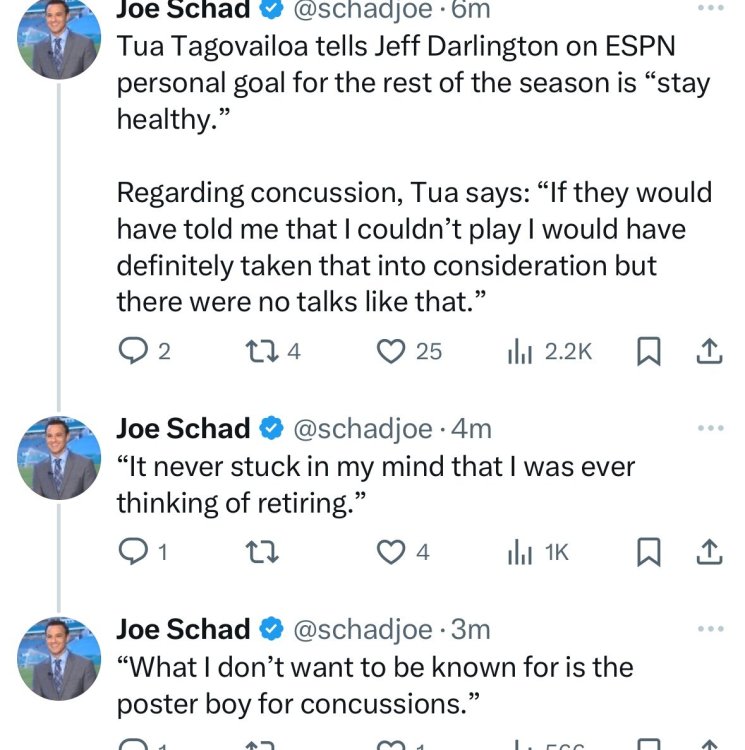Open Joe Schad's profile from the 4m tweet name
Screen dimensions: 745x750
183,429
